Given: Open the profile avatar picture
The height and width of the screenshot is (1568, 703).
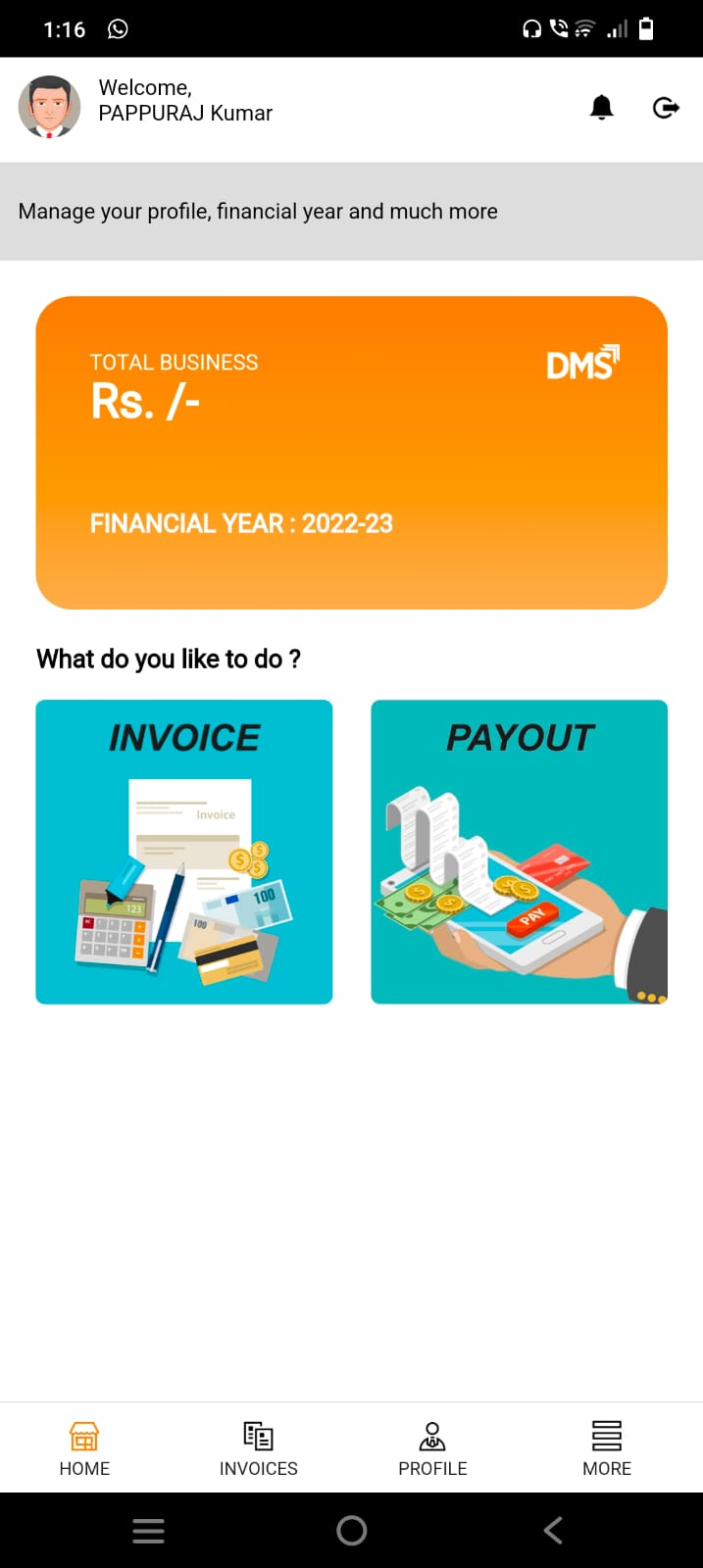Looking at the screenshot, I should [49, 106].
